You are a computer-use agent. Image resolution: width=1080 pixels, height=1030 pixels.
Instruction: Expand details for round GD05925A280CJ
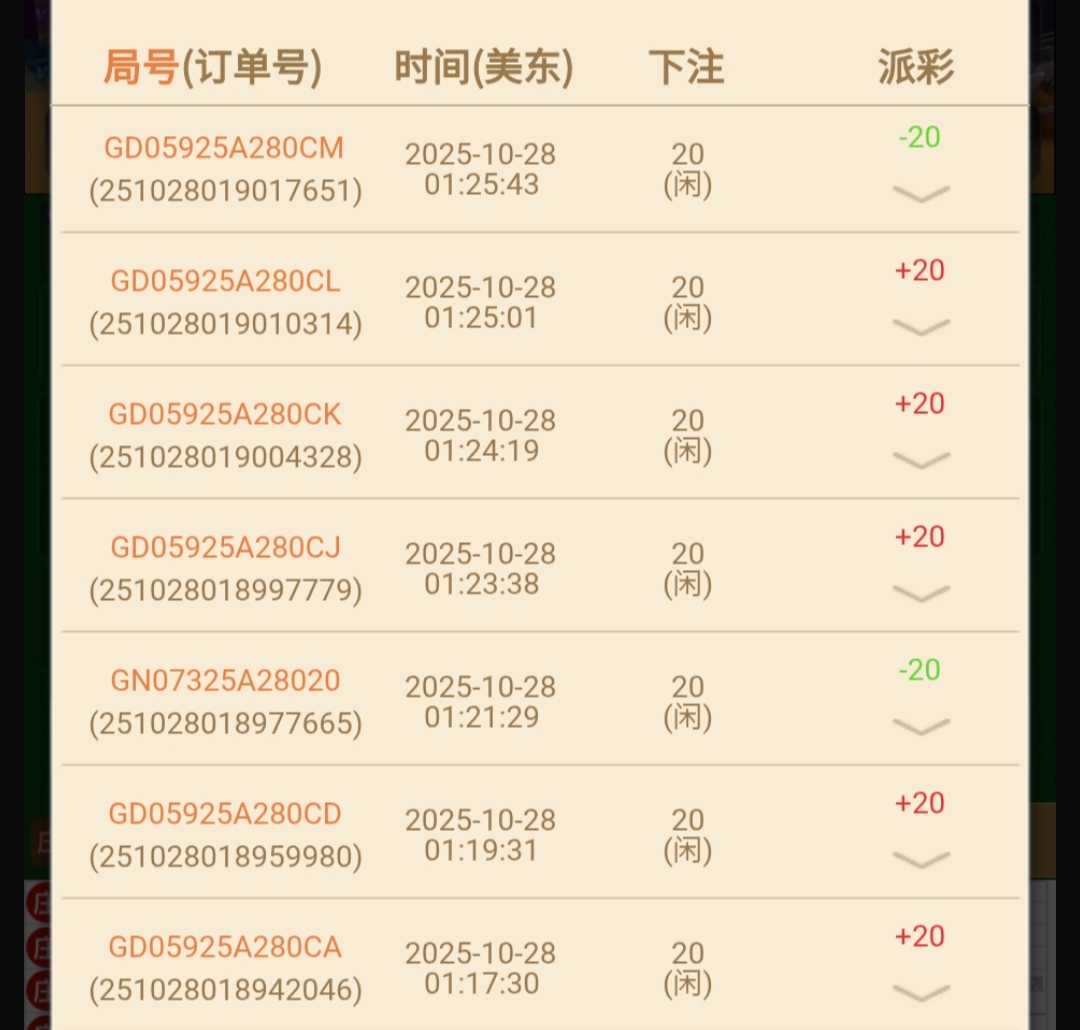(x=920, y=592)
